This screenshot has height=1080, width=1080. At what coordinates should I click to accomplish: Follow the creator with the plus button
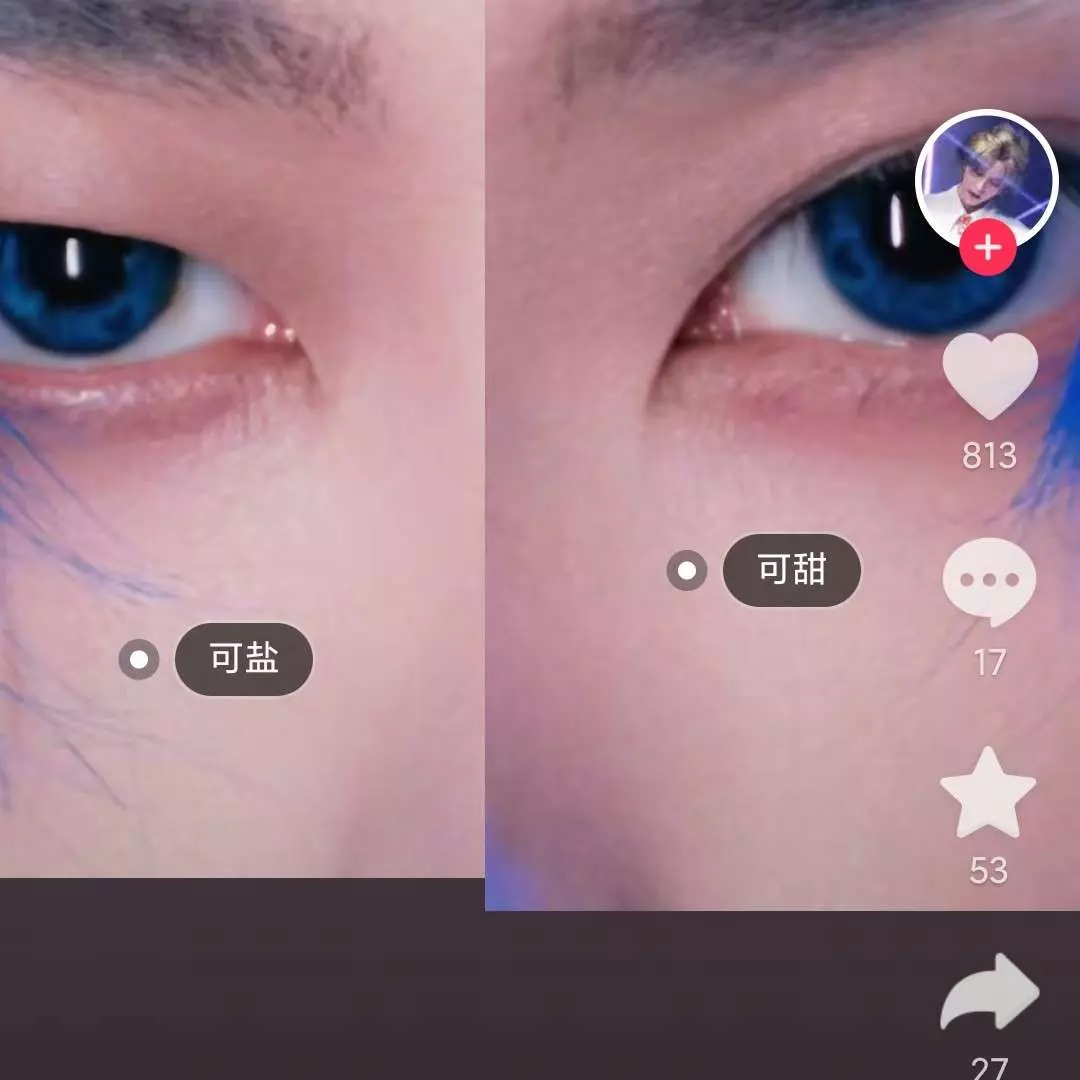(x=988, y=247)
